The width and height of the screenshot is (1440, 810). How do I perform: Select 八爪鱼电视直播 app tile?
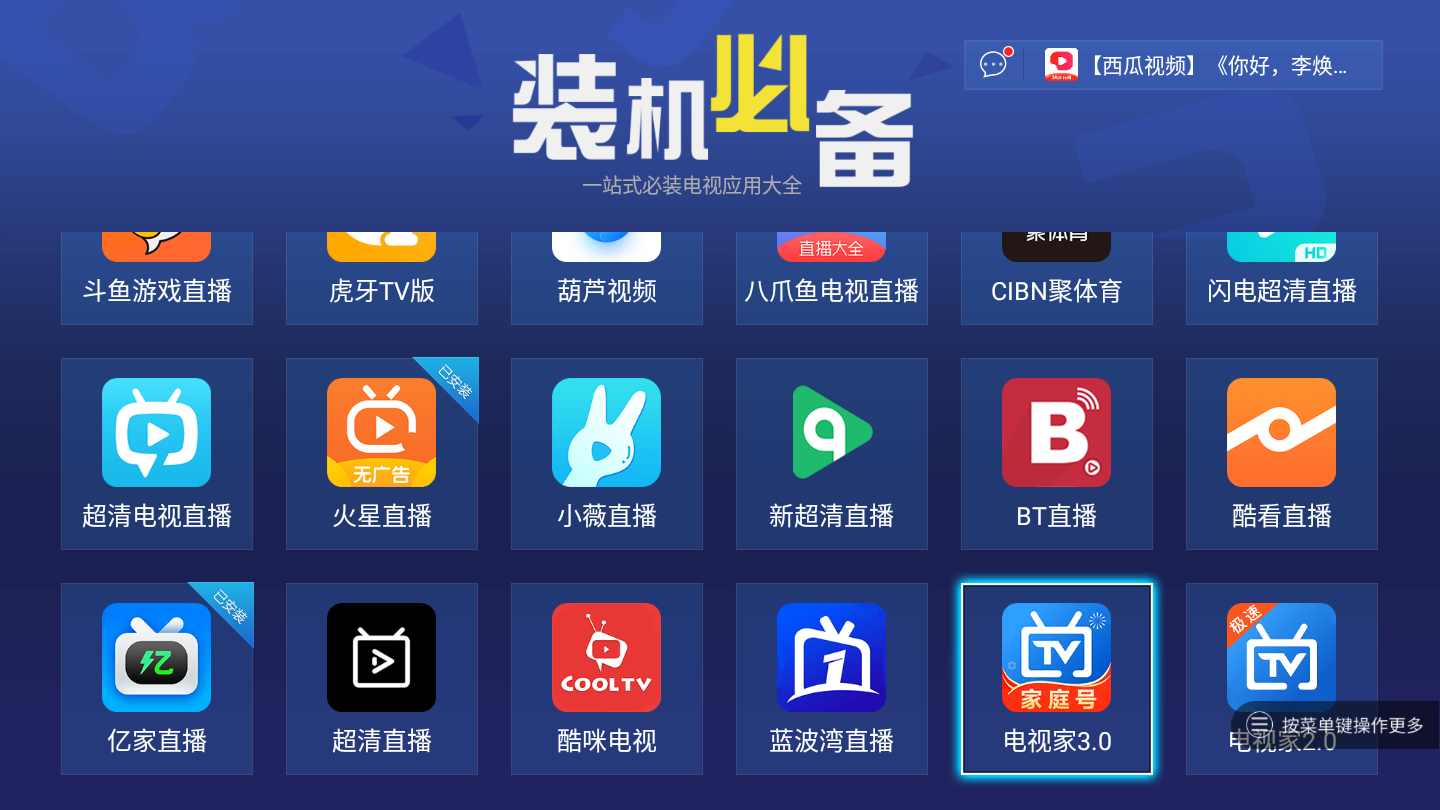[x=832, y=278]
